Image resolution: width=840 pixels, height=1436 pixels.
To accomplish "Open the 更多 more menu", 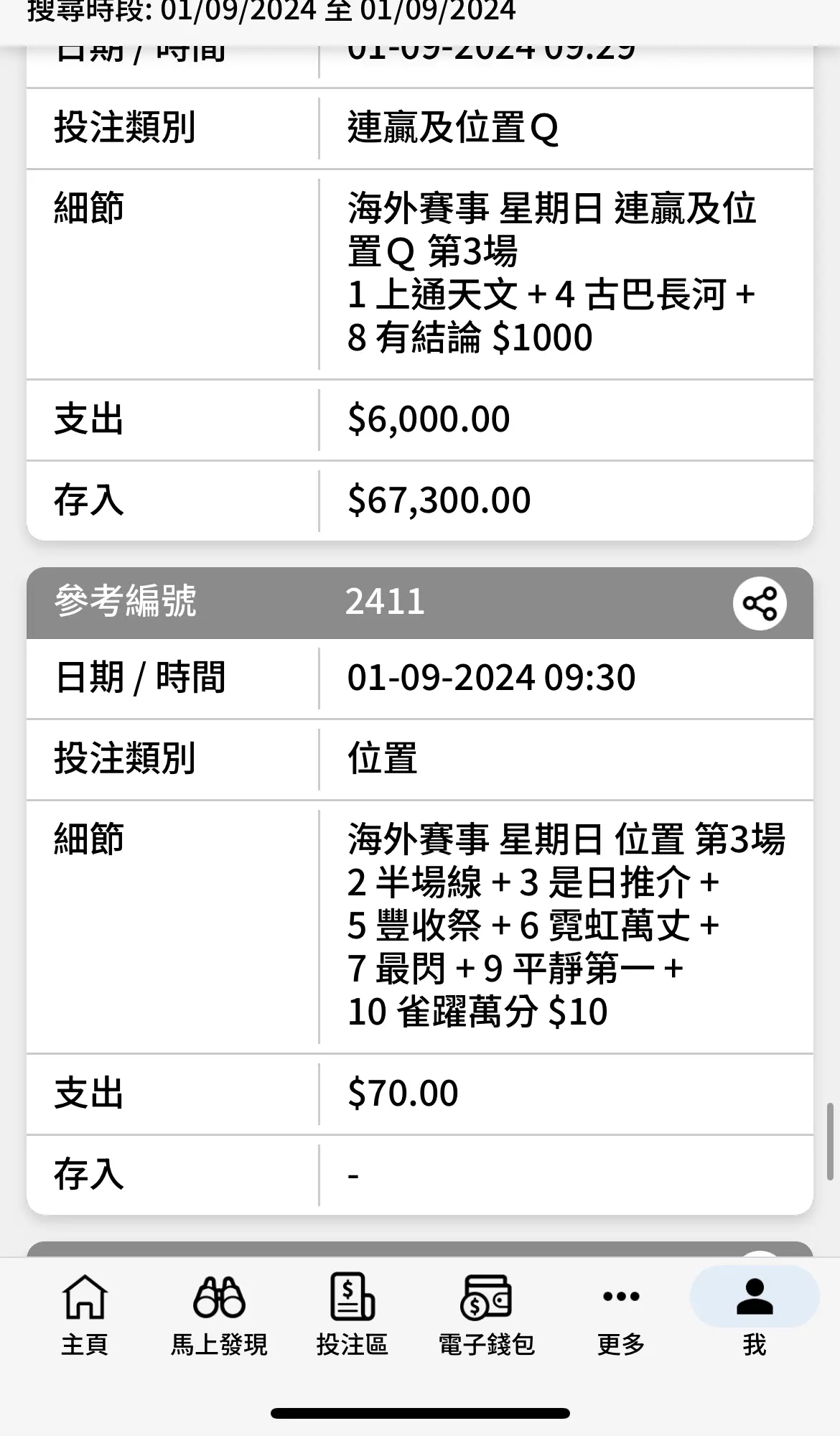I will point(621,1315).
